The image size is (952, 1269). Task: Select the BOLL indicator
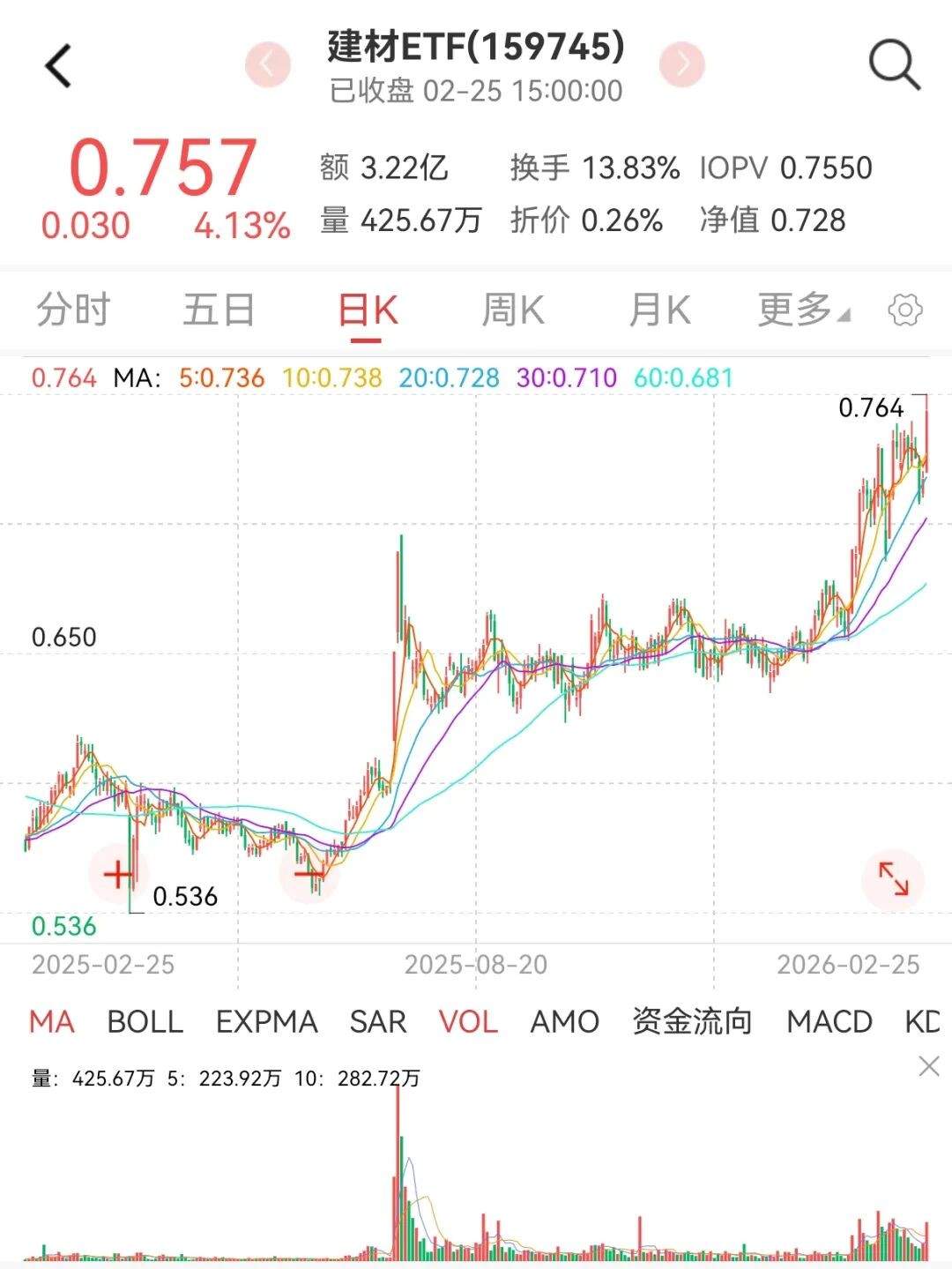pos(145,1021)
